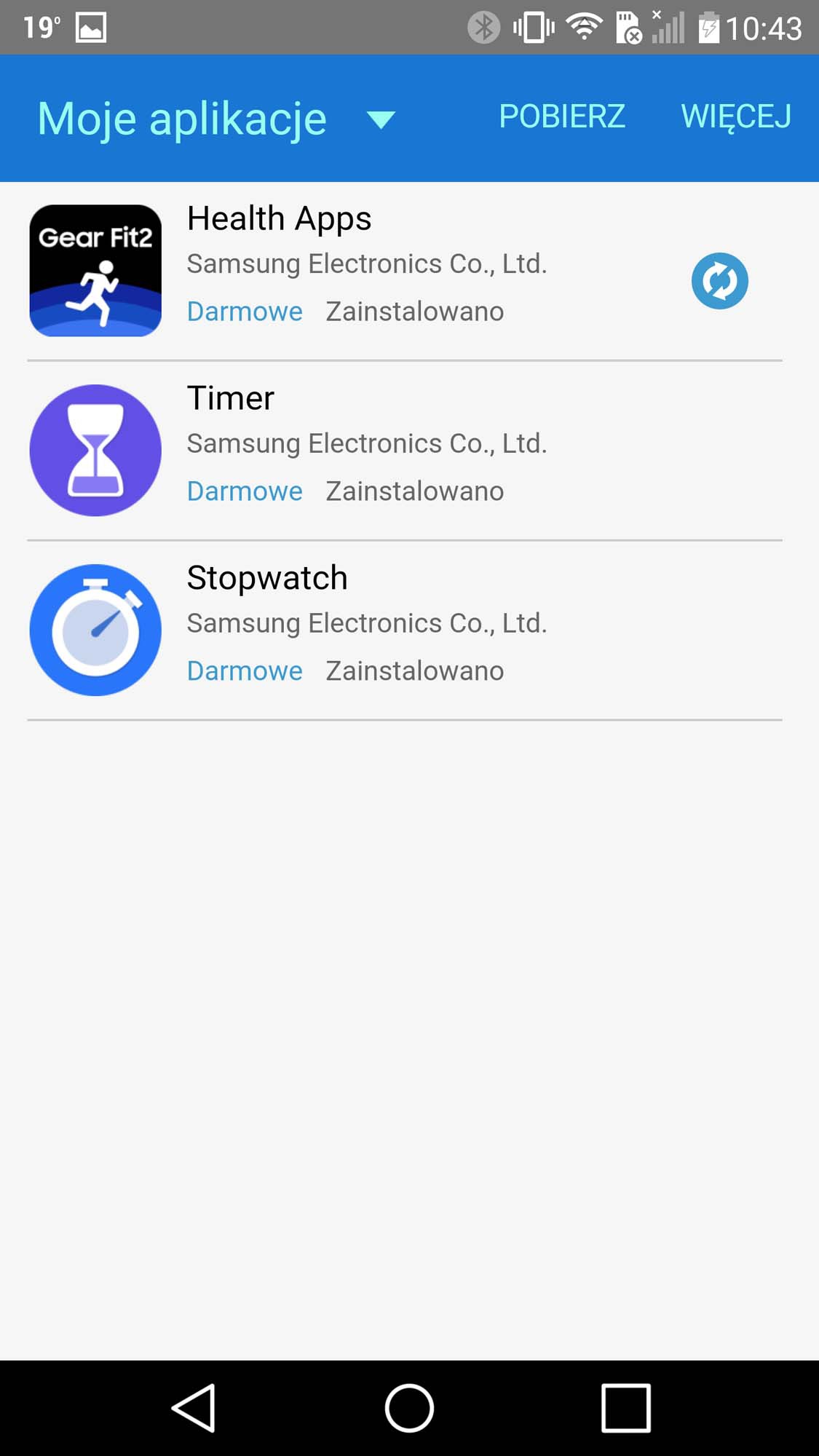
Task: Go back with the navigation bar
Action: coord(194,1408)
